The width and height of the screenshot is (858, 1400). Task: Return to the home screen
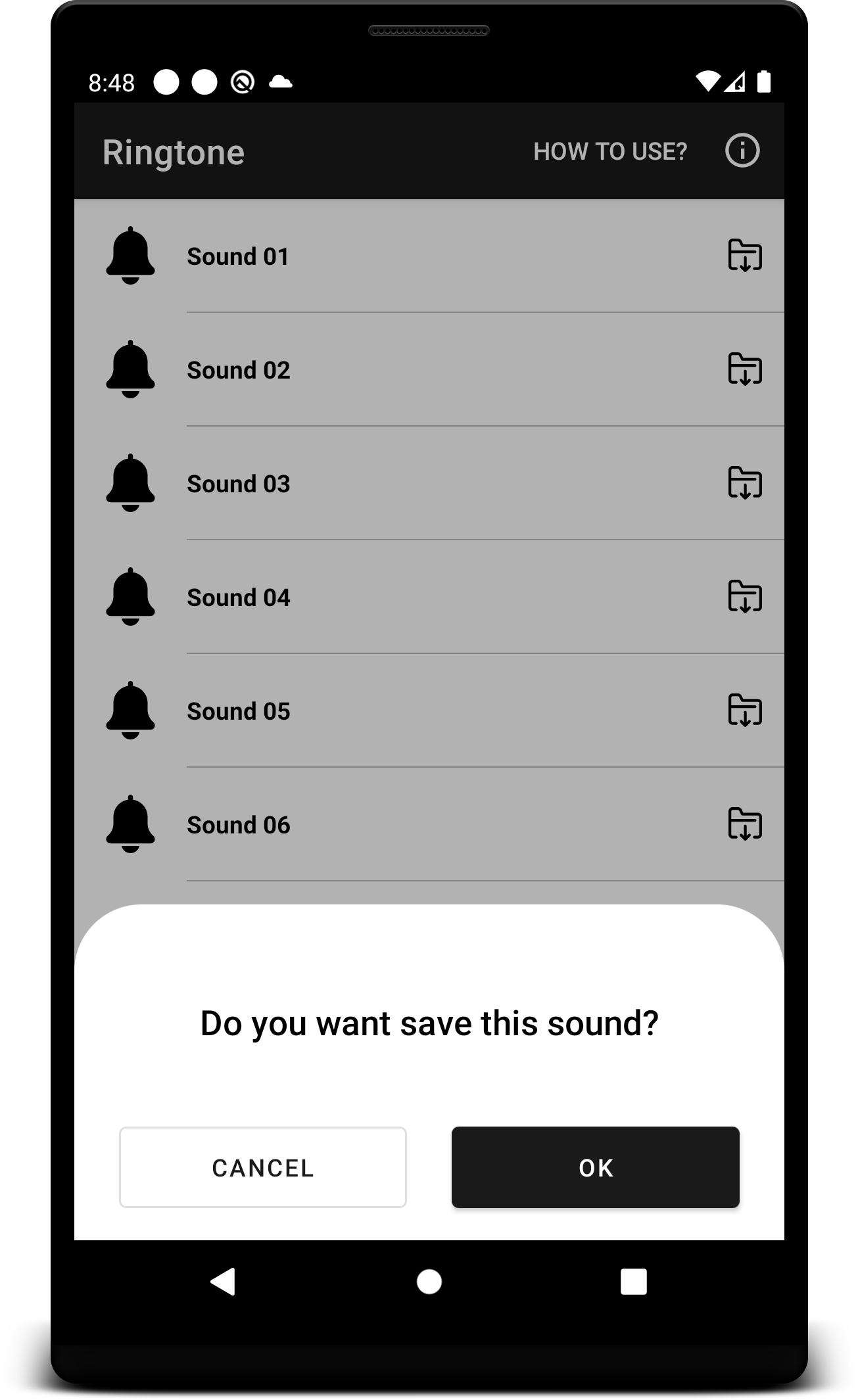click(429, 1282)
